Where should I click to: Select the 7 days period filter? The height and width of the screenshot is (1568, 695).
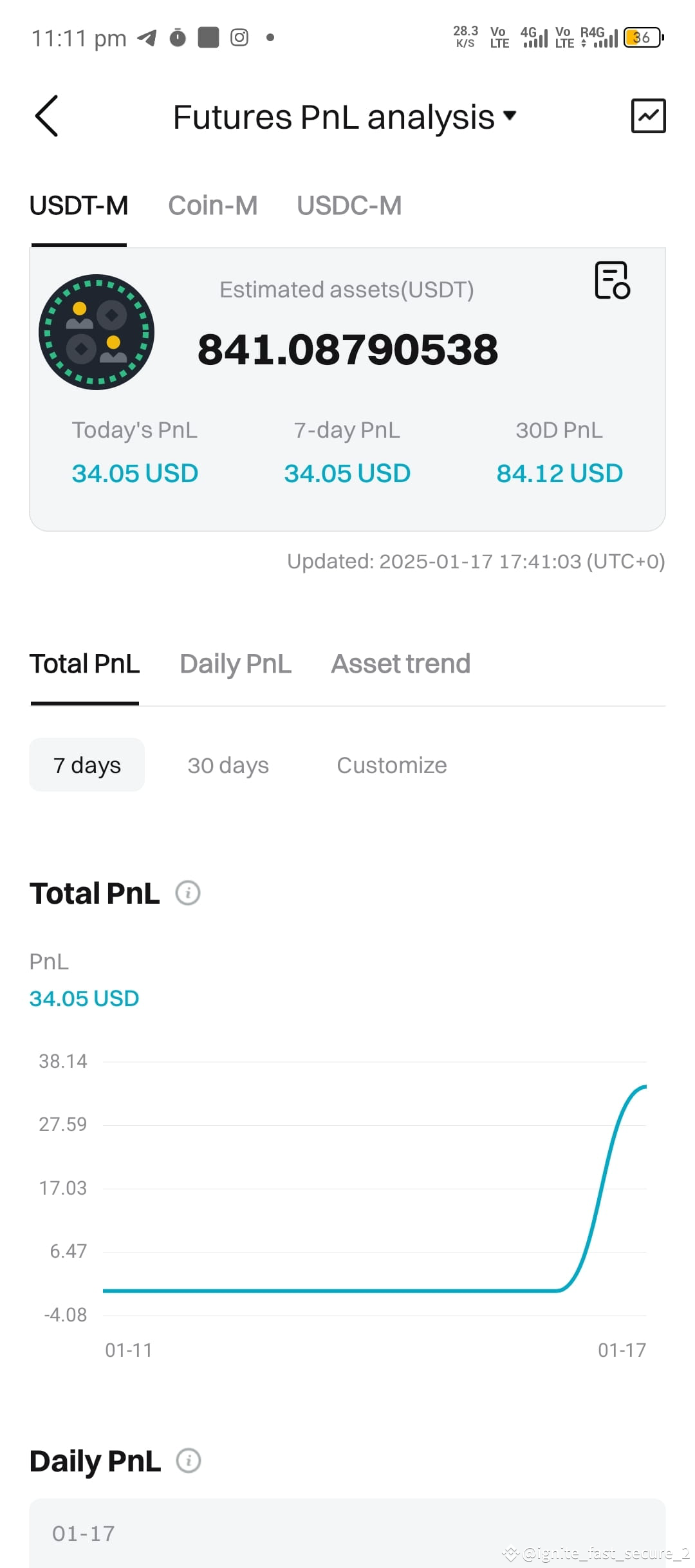tap(86, 765)
